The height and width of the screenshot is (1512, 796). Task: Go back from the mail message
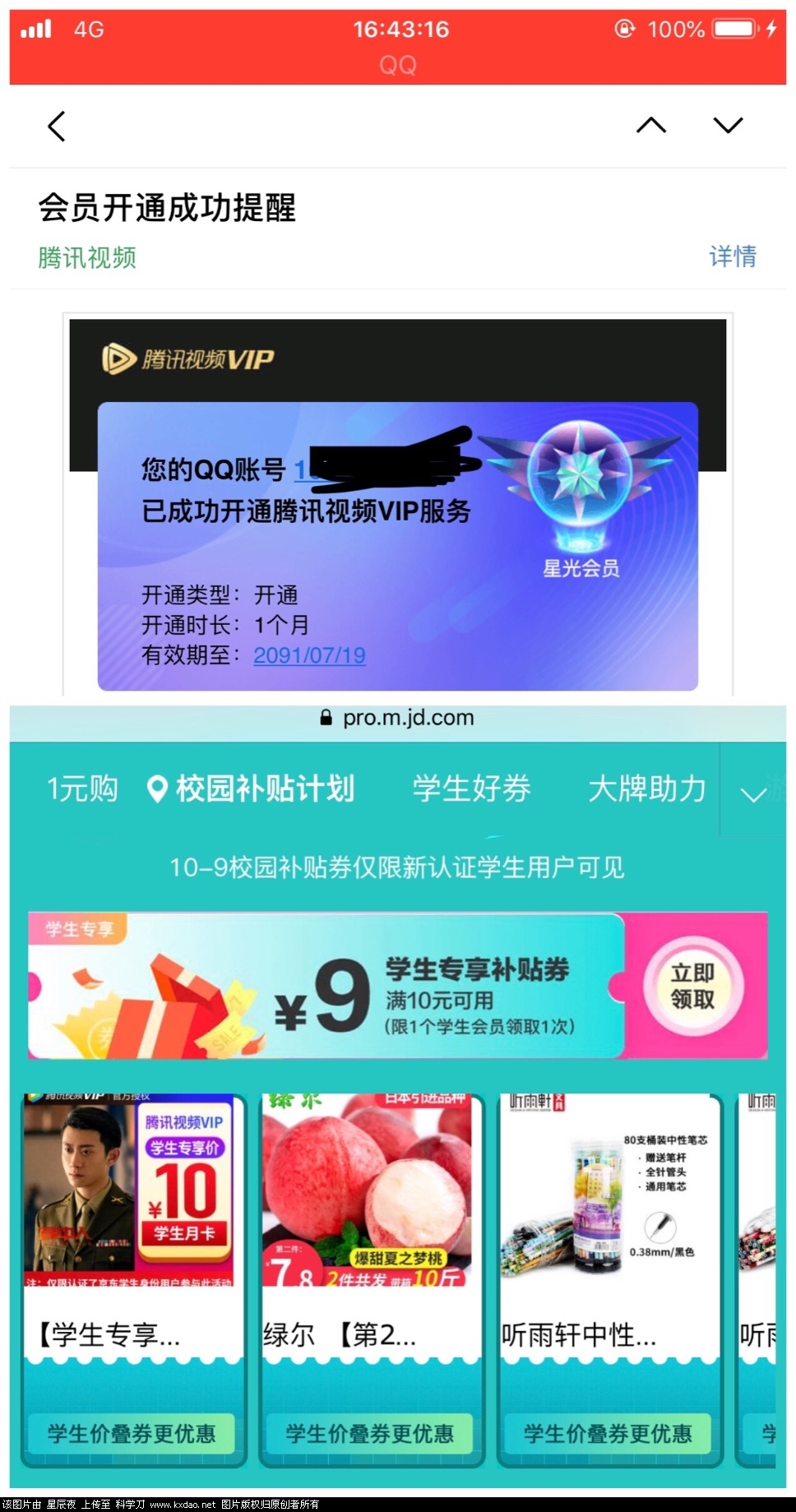[x=56, y=127]
